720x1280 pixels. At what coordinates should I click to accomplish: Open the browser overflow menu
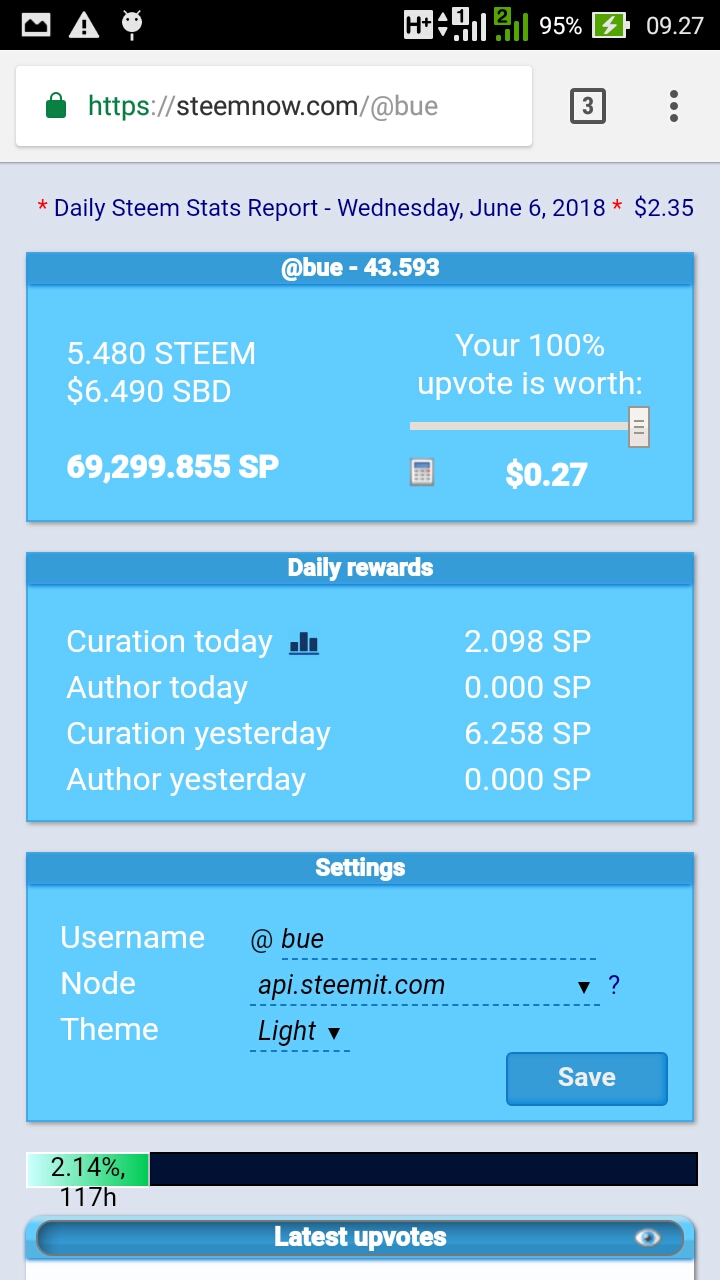(x=674, y=106)
